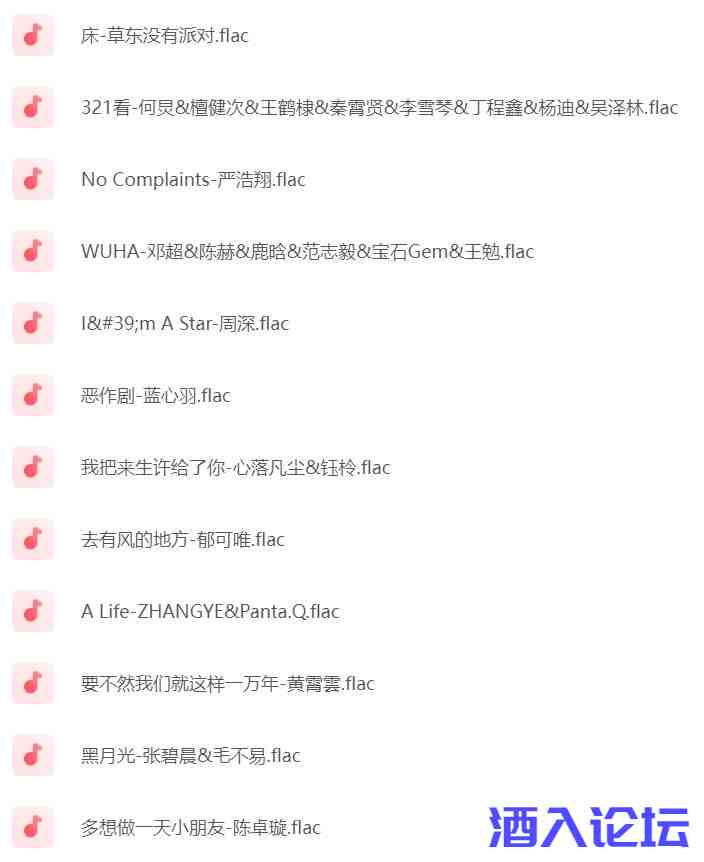This screenshot has width=704, height=862.
Task: Open 恶作剧-蓝心羽.flac
Action: [156, 396]
